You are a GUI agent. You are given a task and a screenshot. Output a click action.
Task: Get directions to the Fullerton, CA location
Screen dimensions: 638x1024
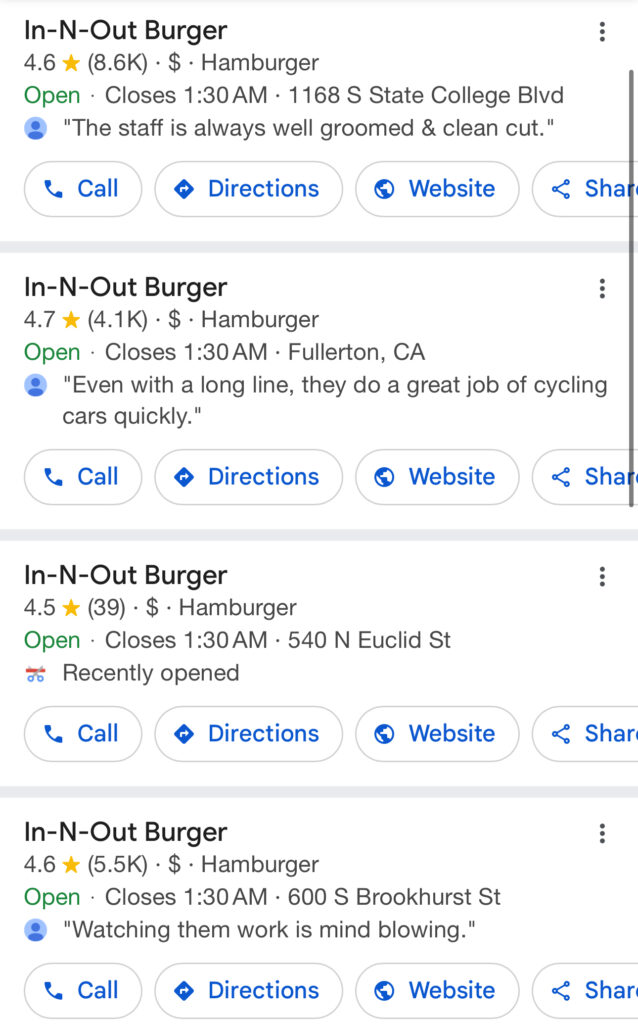point(248,477)
